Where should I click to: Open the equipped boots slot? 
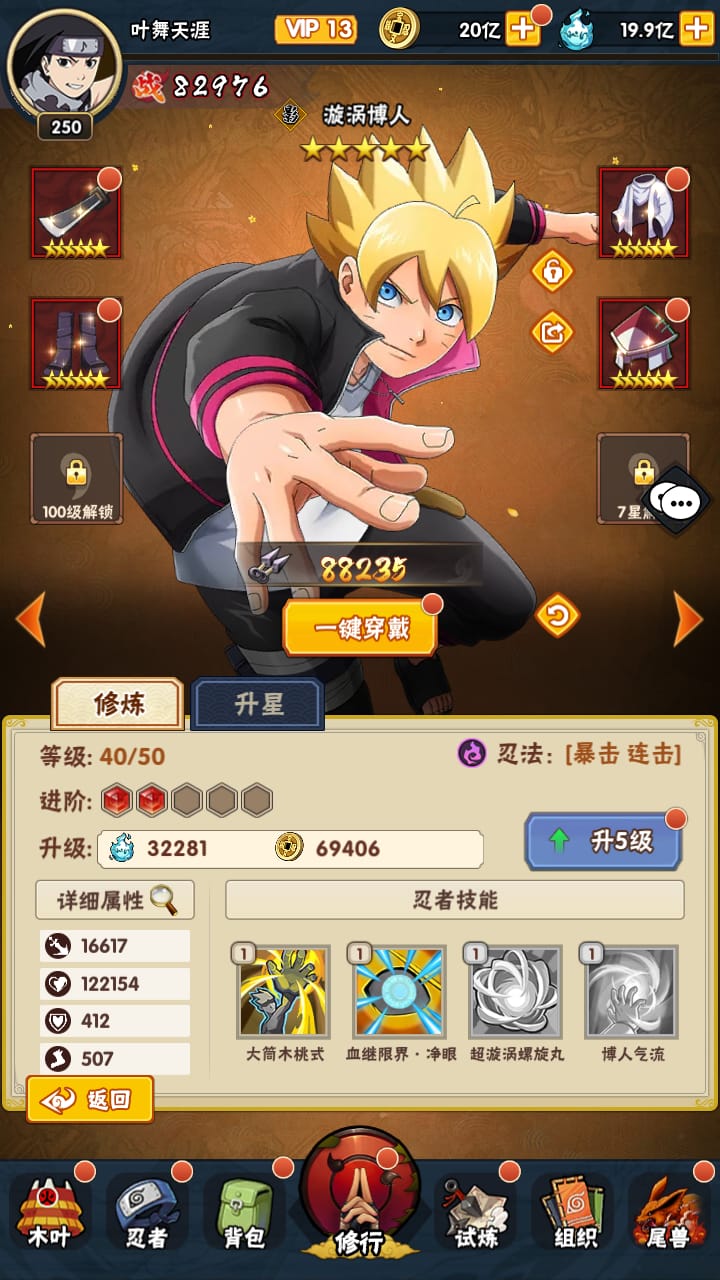pos(76,343)
